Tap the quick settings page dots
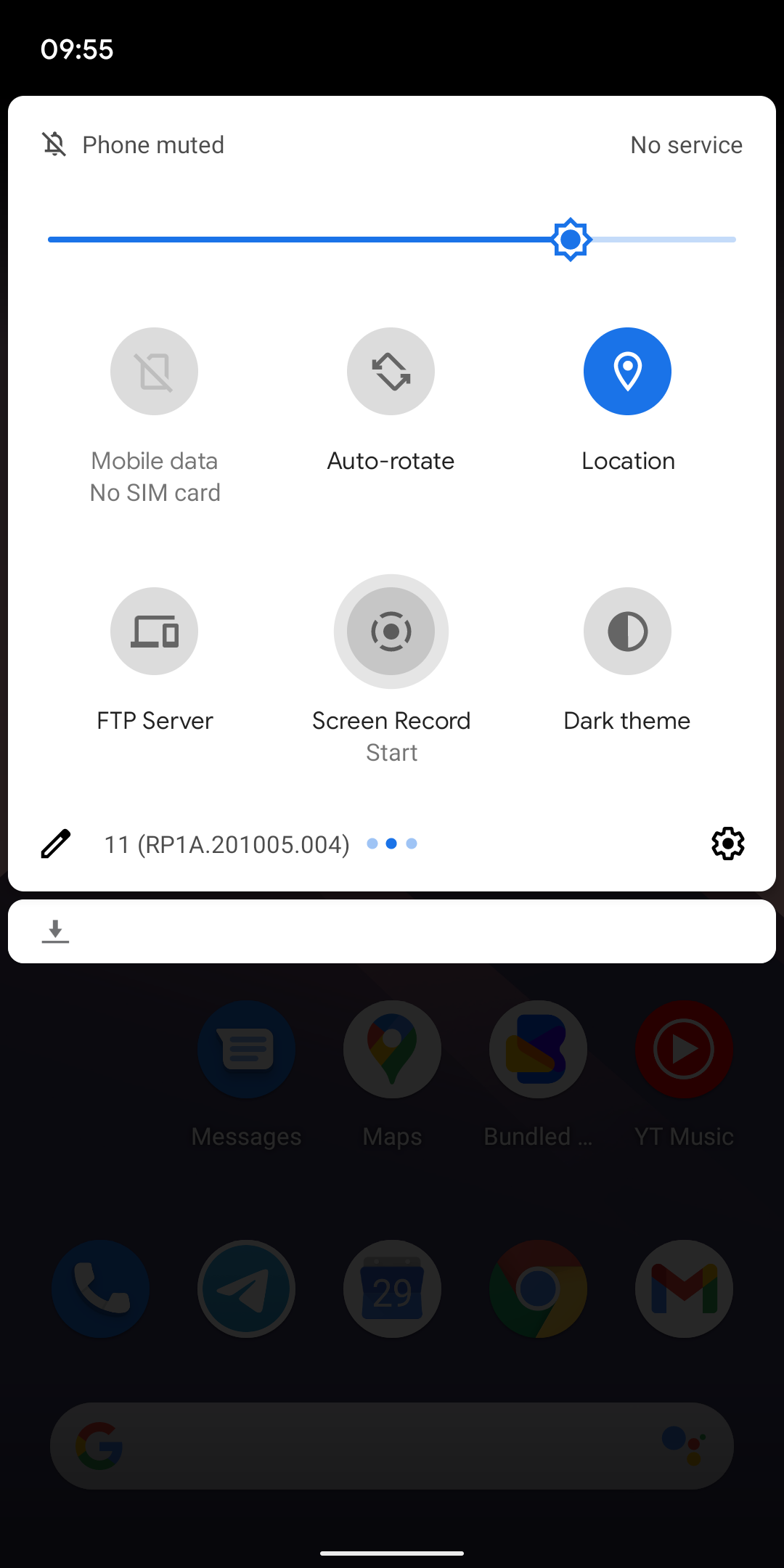The height and width of the screenshot is (1568, 784). click(x=391, y=843)
